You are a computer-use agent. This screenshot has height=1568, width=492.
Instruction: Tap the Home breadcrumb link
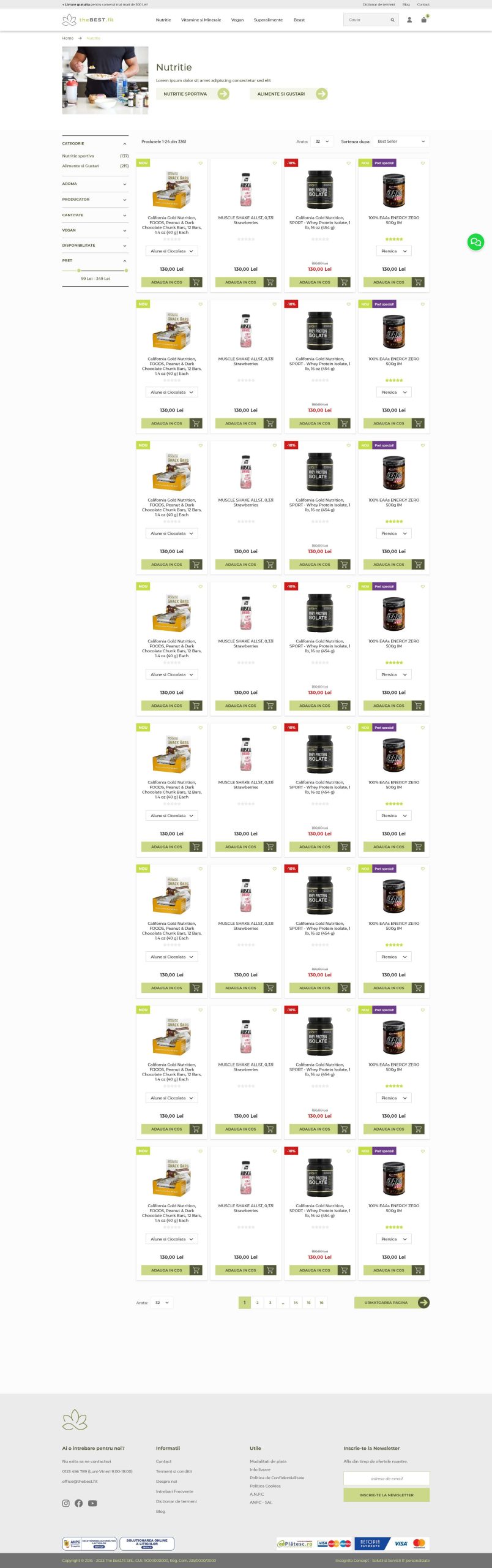pyautogui.click(x=67, y=38)
